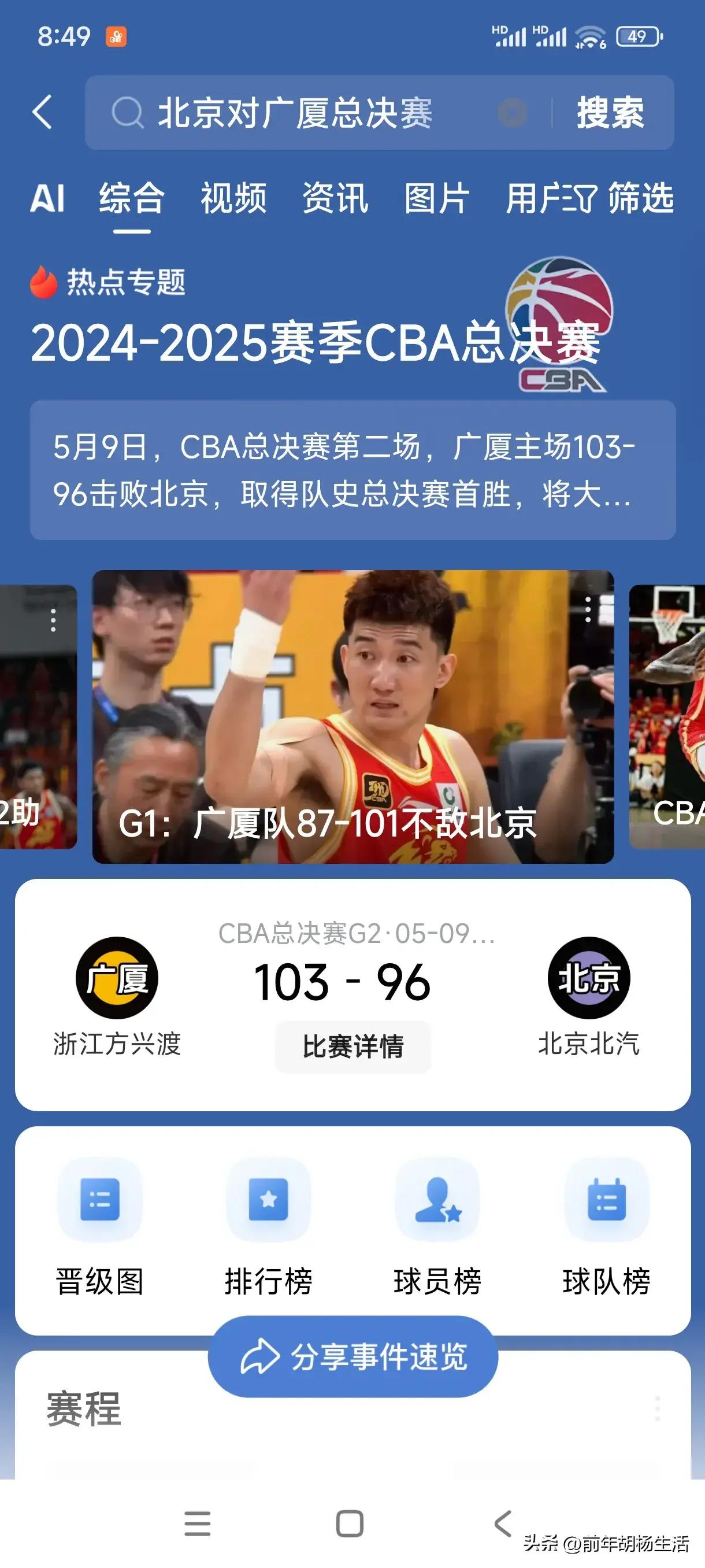Switch to the 图片 tab
The width and height of the screenshot is (705, 1568).
[x=436, y=198]
